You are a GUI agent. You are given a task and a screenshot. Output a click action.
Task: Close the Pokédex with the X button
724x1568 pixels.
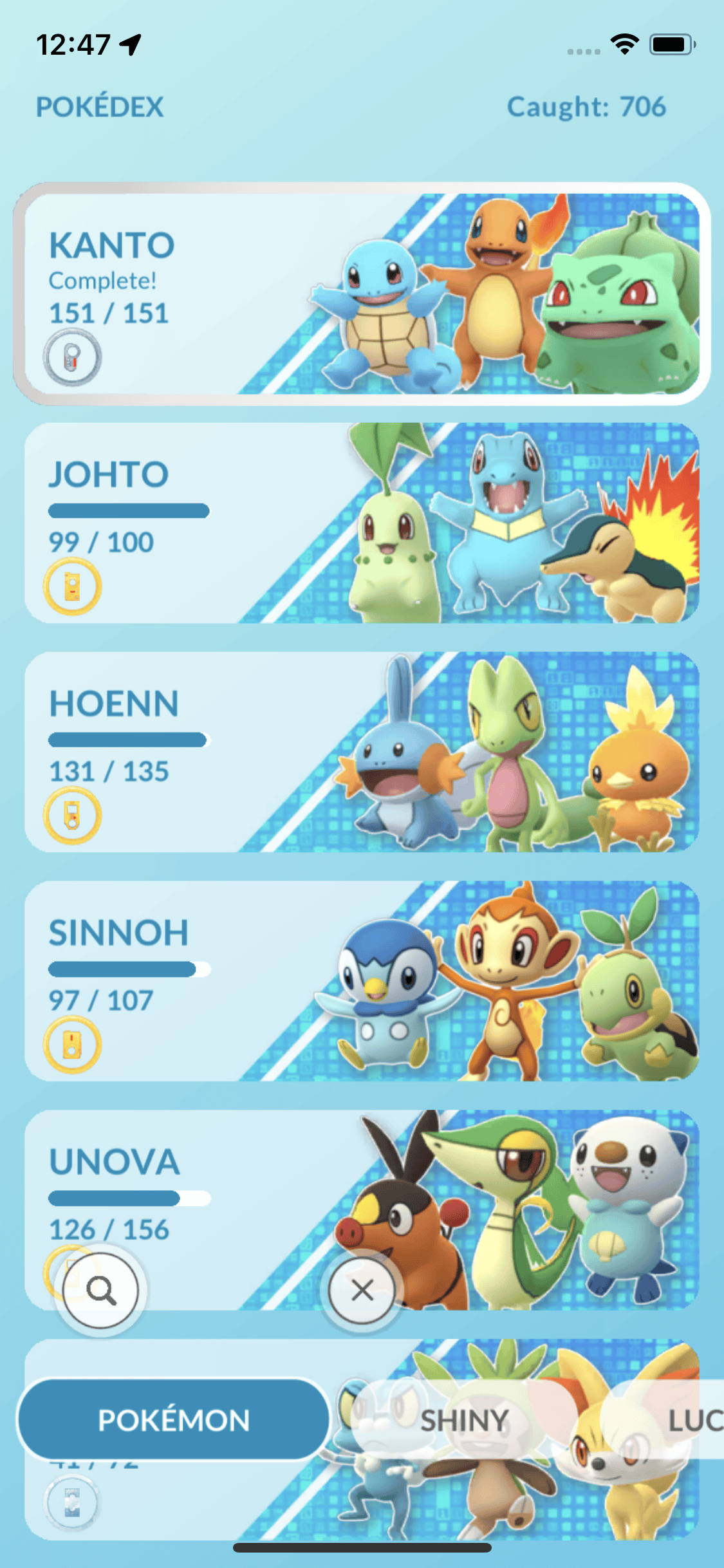(x=362, y=1290)
